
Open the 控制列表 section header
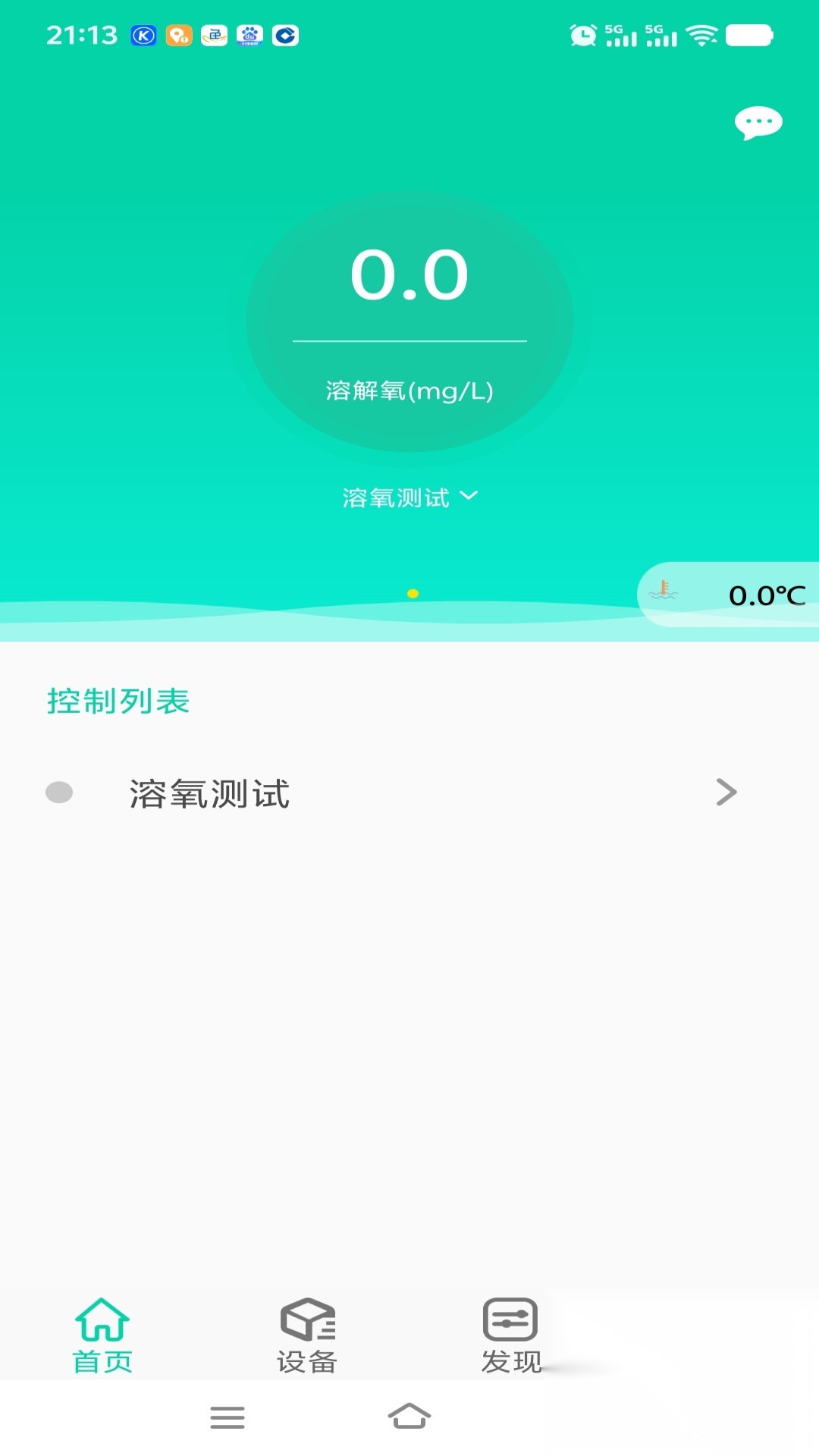[118, 701]
